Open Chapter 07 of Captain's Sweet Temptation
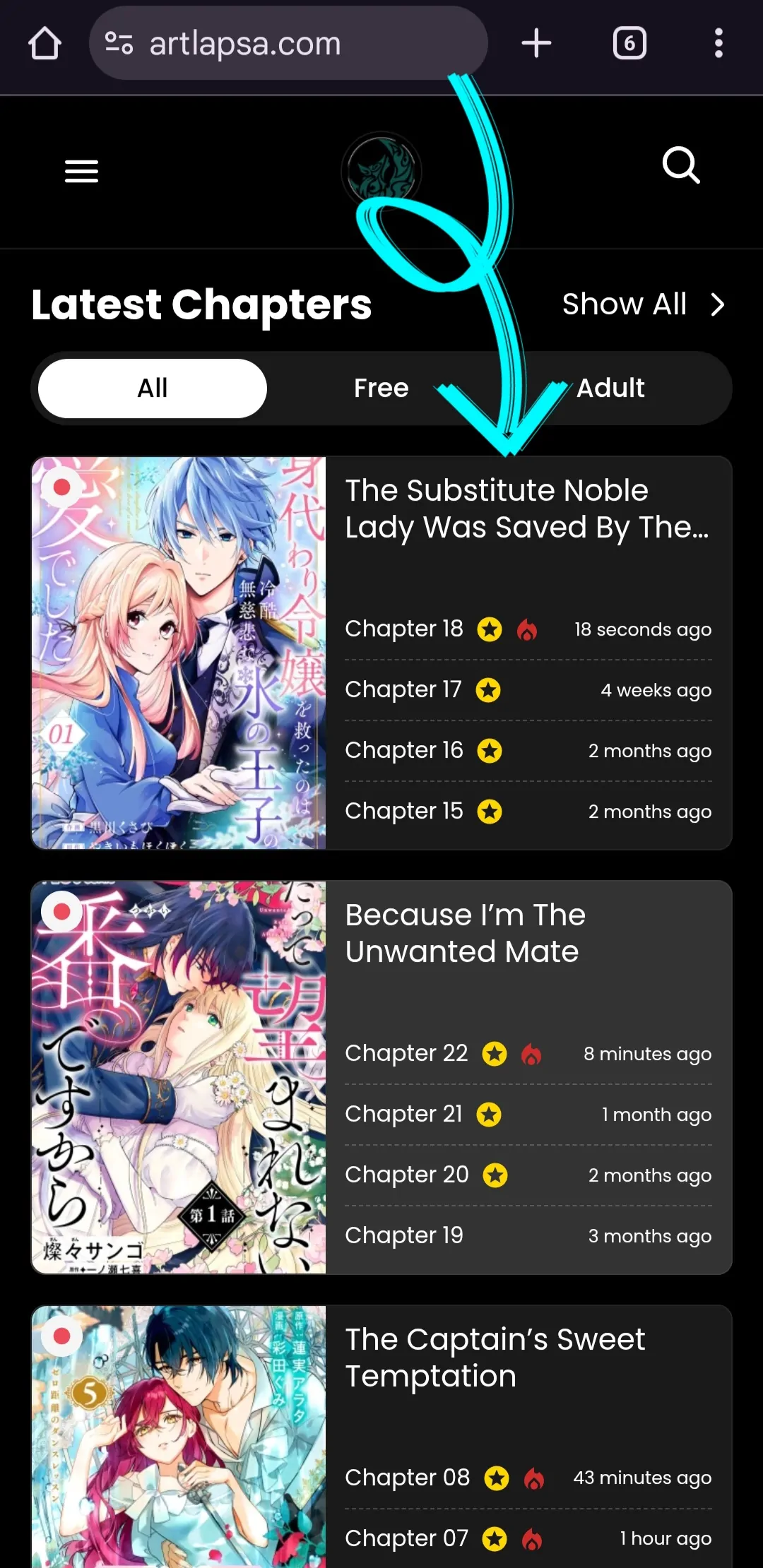This screenshot has width=763, height=1568. pos(406,1538)
